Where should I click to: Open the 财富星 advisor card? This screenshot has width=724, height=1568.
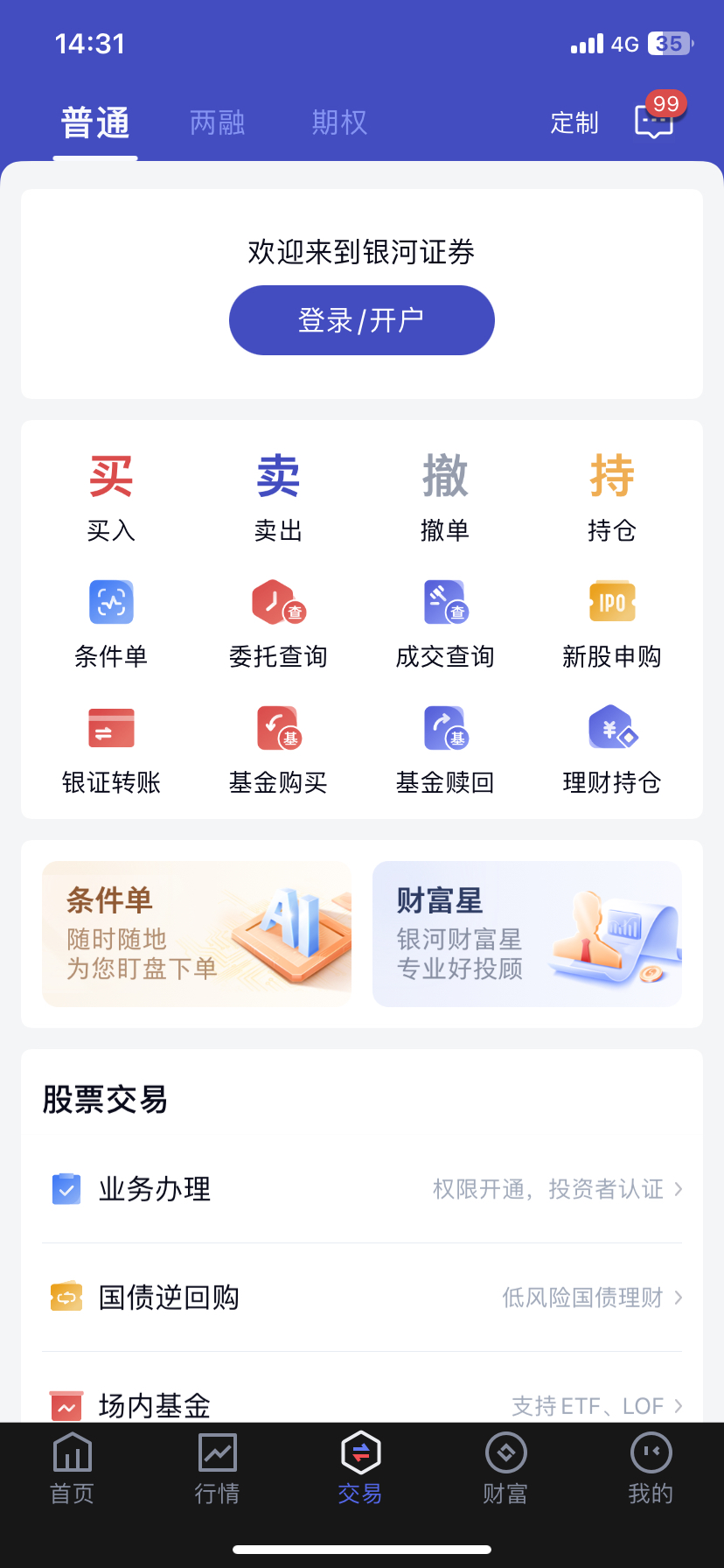[x=527, y=934]
